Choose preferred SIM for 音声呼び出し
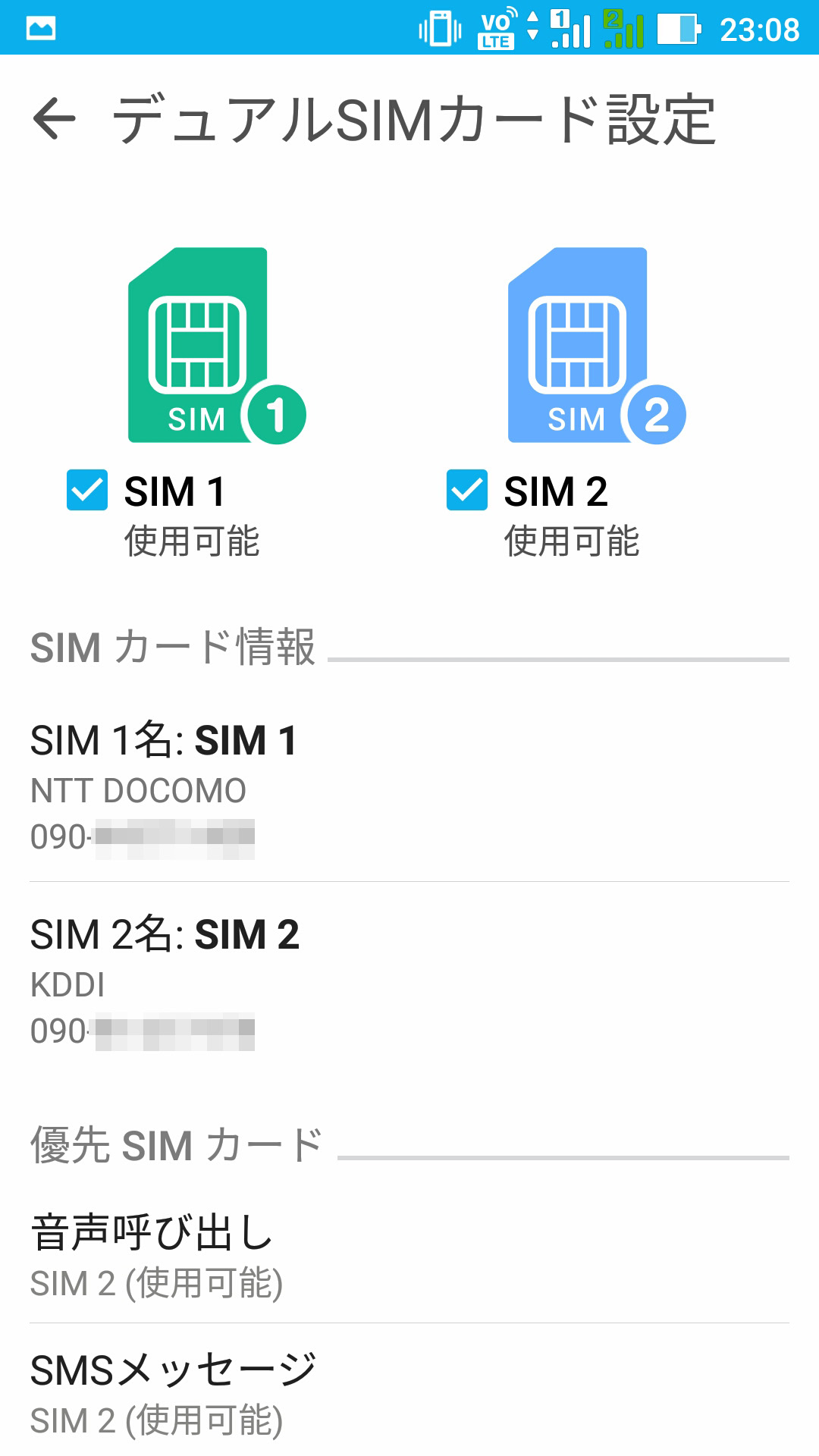819x1456 pixels. pos(409,1255)
